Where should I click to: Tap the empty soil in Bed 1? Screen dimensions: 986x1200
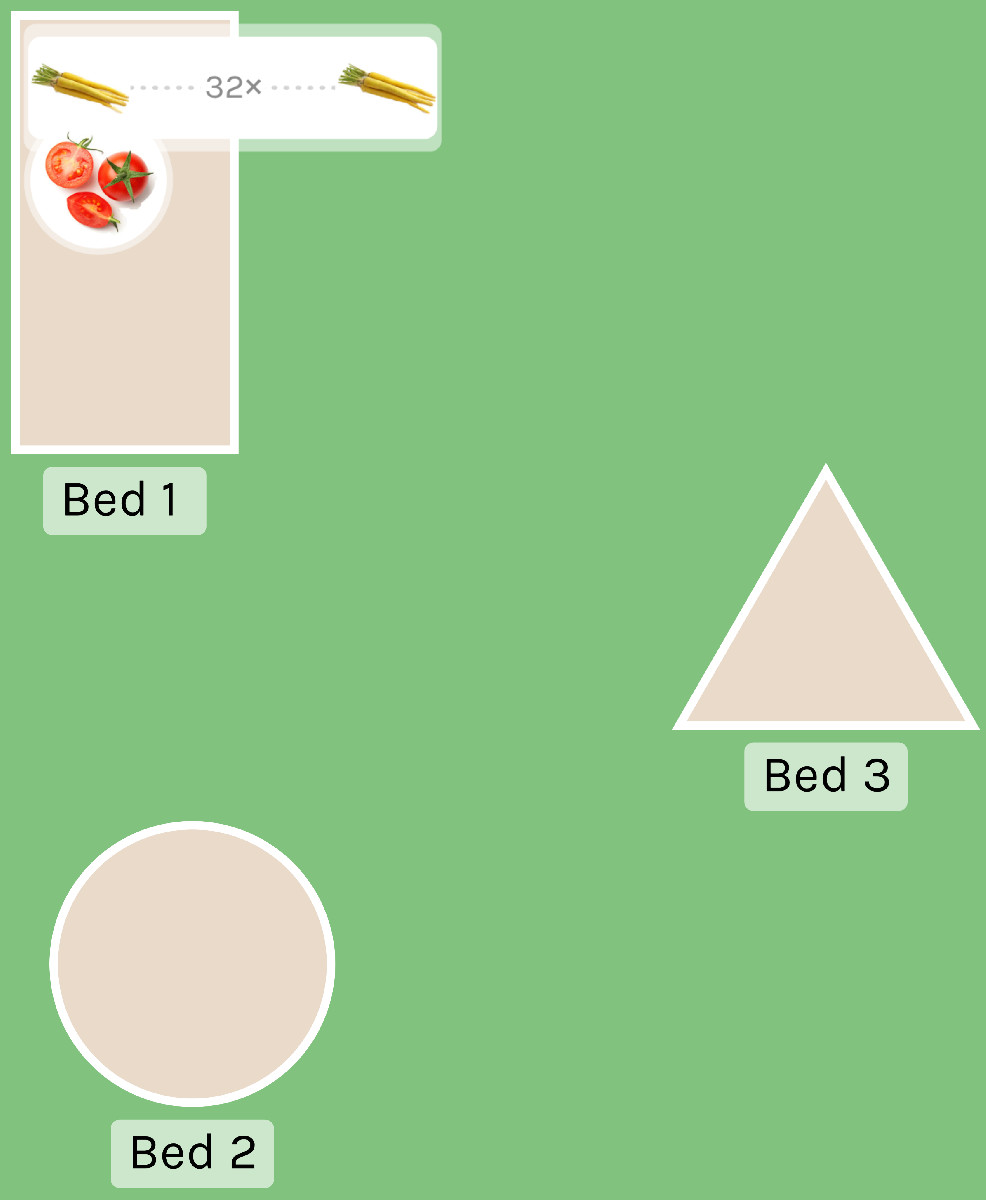pos(125,350)
